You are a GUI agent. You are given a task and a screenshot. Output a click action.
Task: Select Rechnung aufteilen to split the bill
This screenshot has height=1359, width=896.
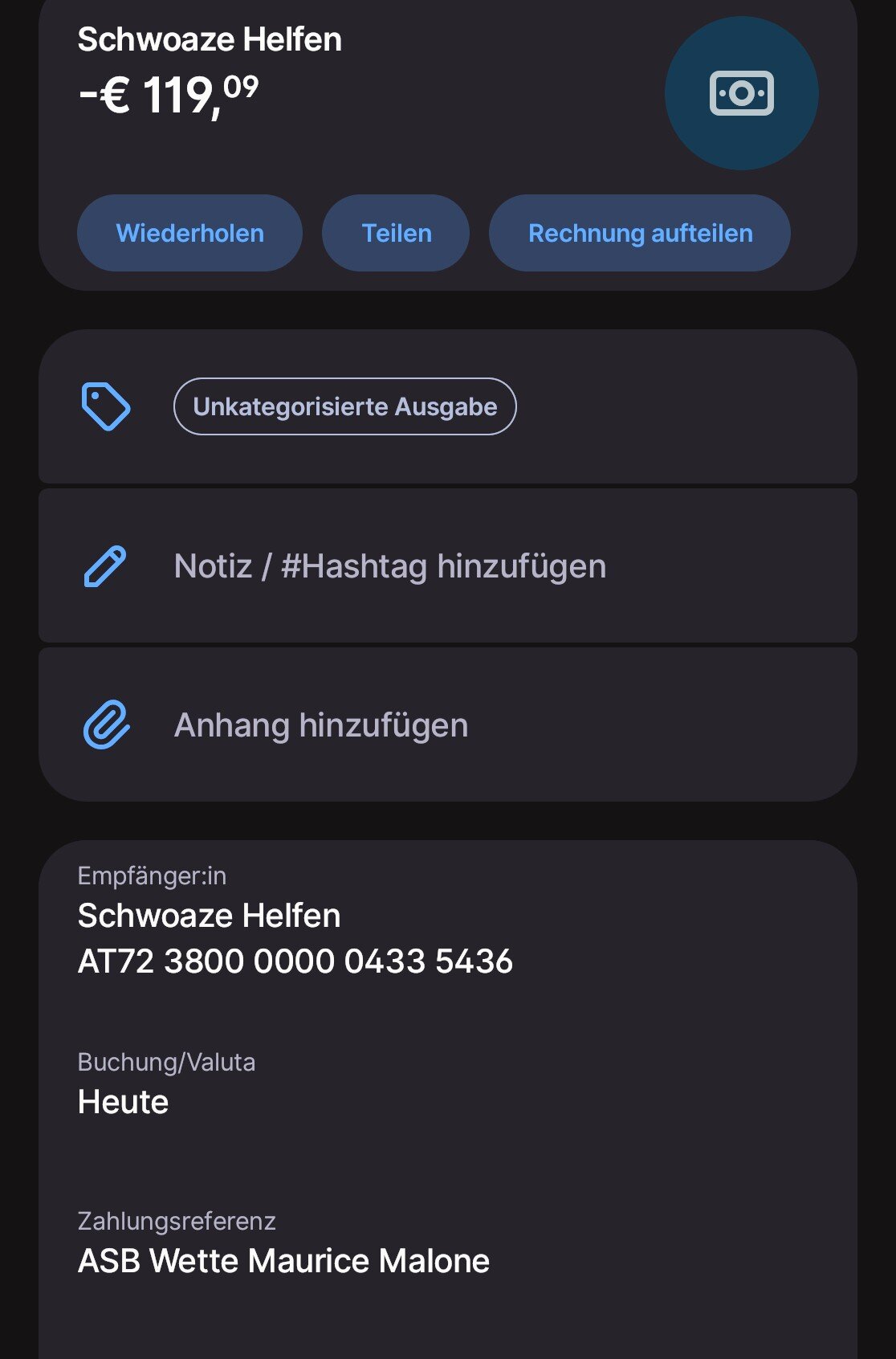tap(640, 233)
